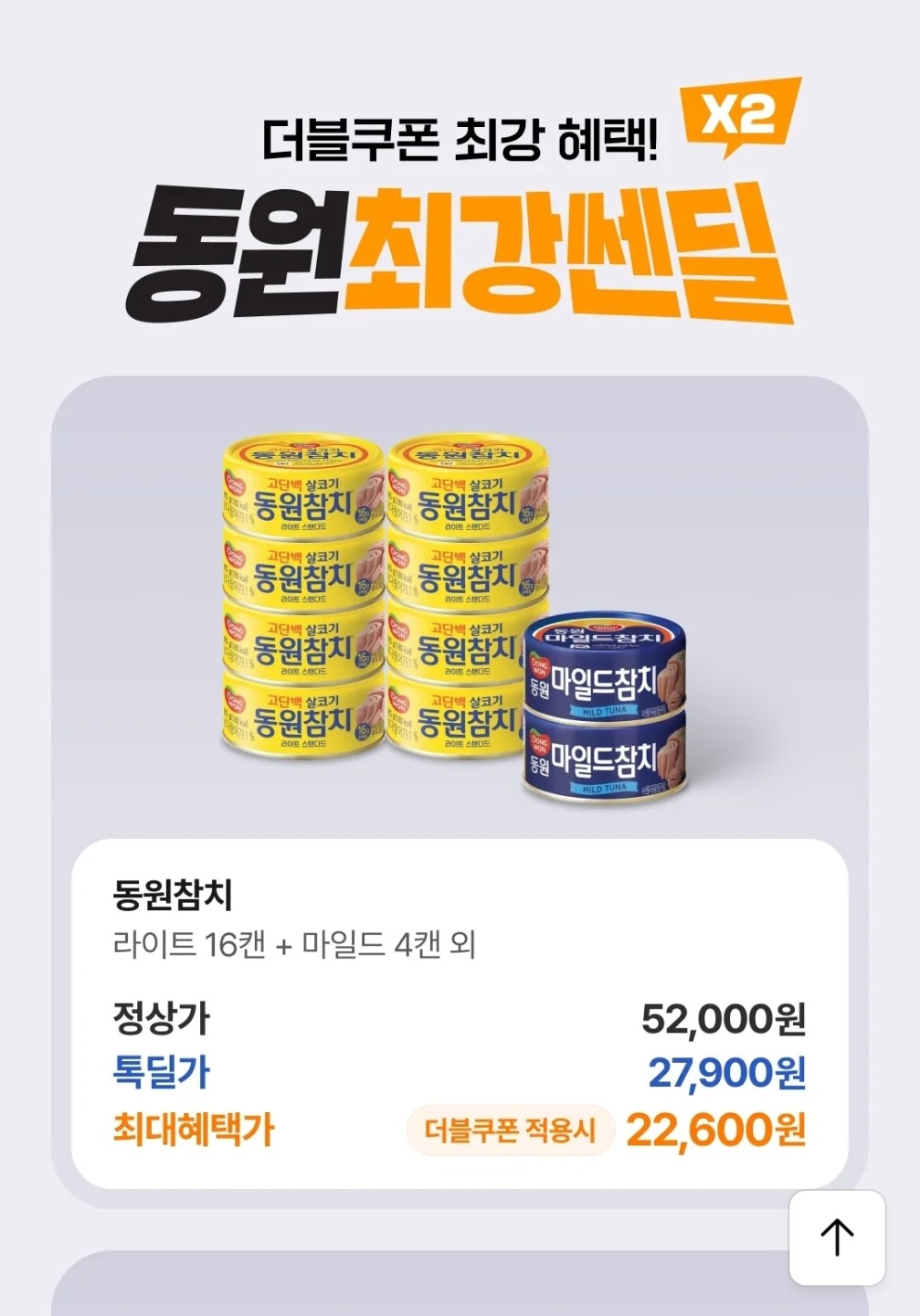
Task: Tap the scroll-to-top arrow button
Action: [837, 1237]
